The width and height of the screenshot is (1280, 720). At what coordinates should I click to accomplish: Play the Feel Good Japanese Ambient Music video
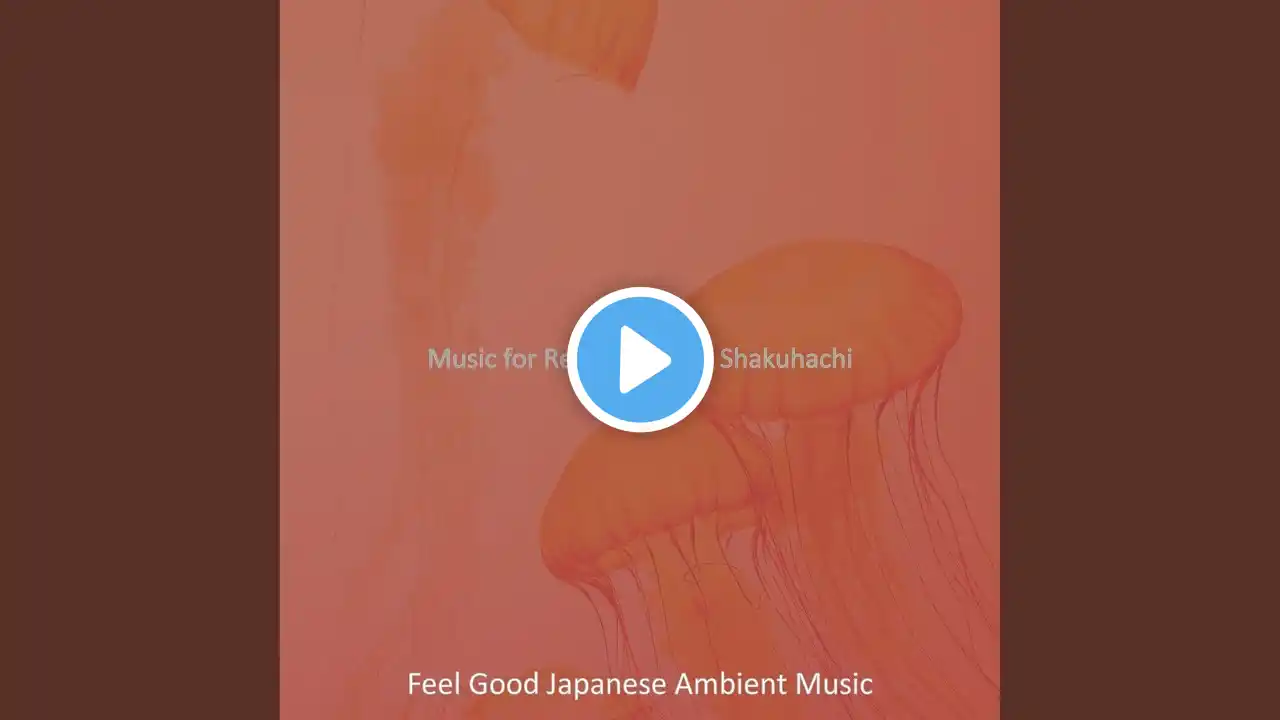[640, 360]
